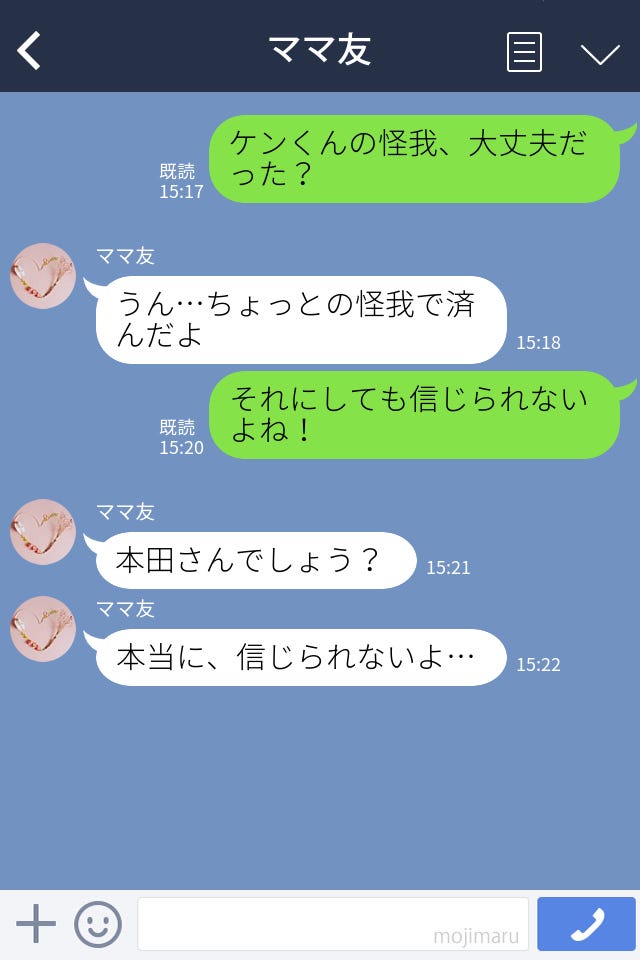This screenshot has height=960, width=640.
Task: Open the emoji sticker picker
Action: coord(98,924)
